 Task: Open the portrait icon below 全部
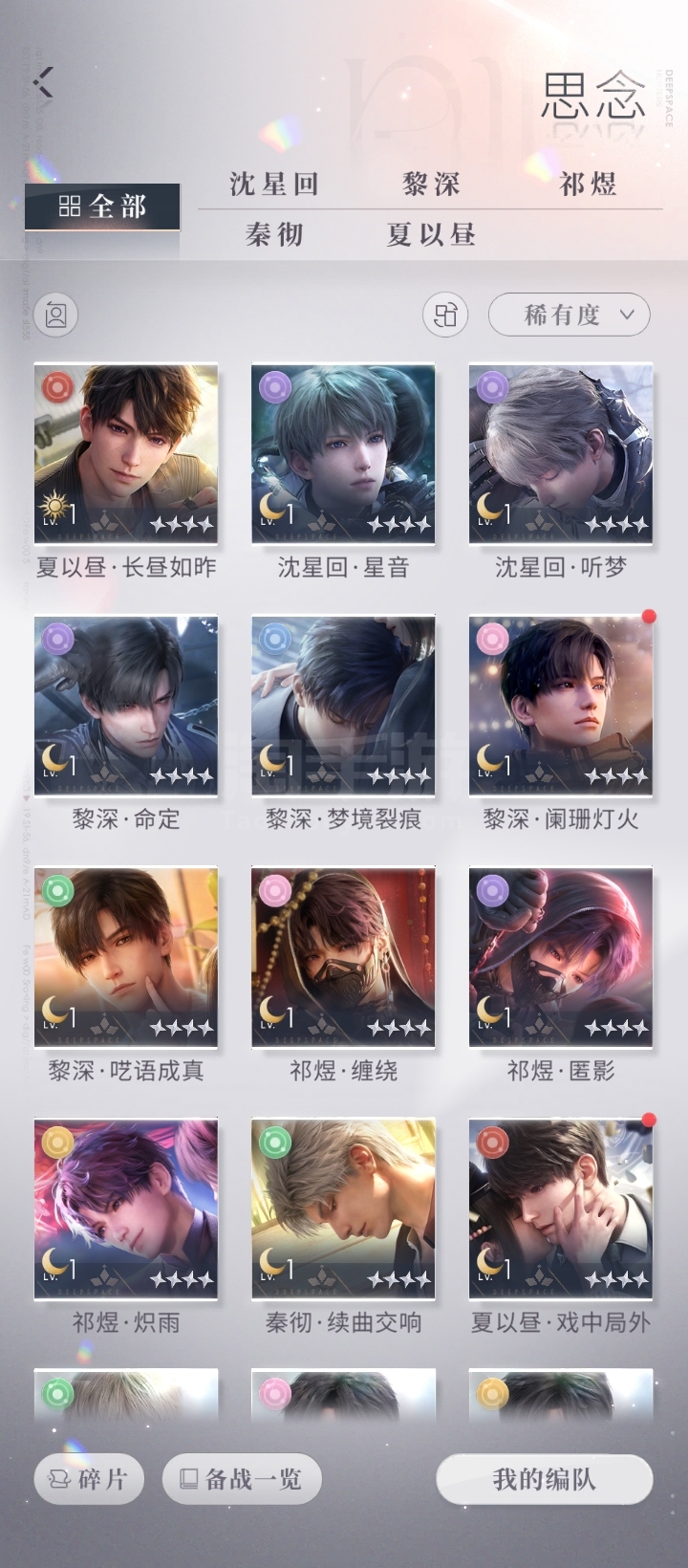tap(56, 315)
